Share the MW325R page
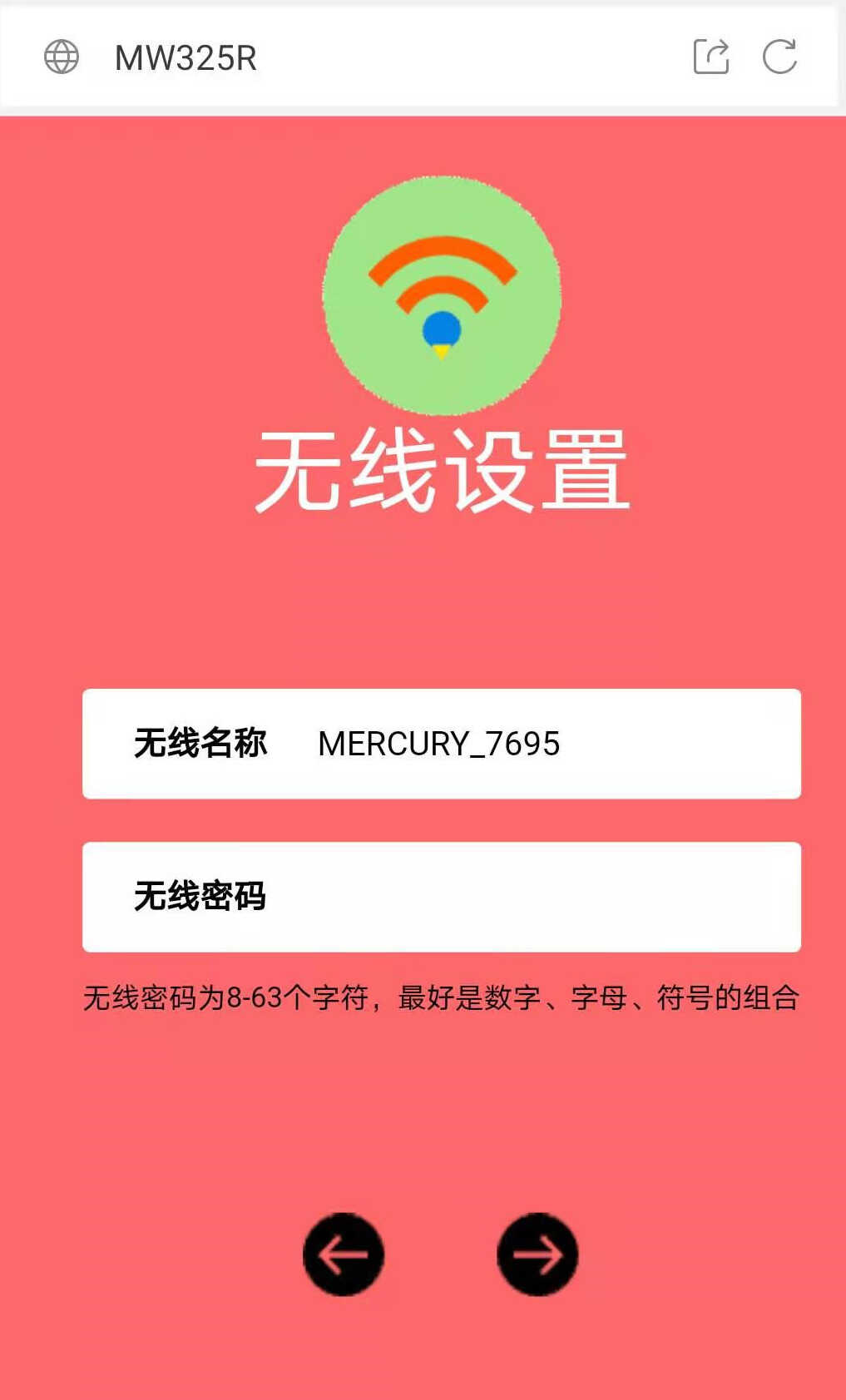Image resolution: width=846 pixels, height=1400 pixels. point(711,57)
